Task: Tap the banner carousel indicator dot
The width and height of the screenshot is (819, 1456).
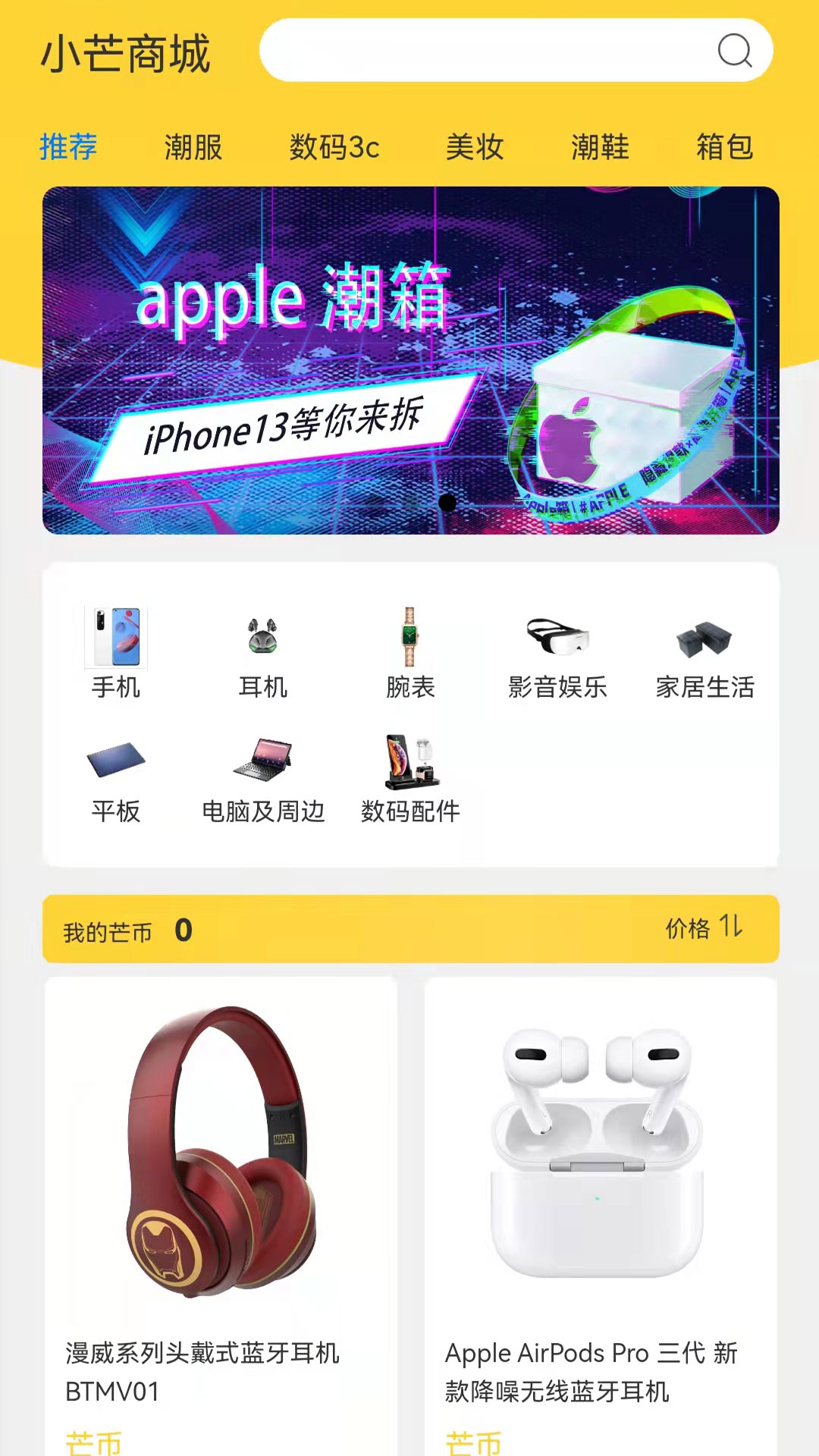Action: click(449, 502)
